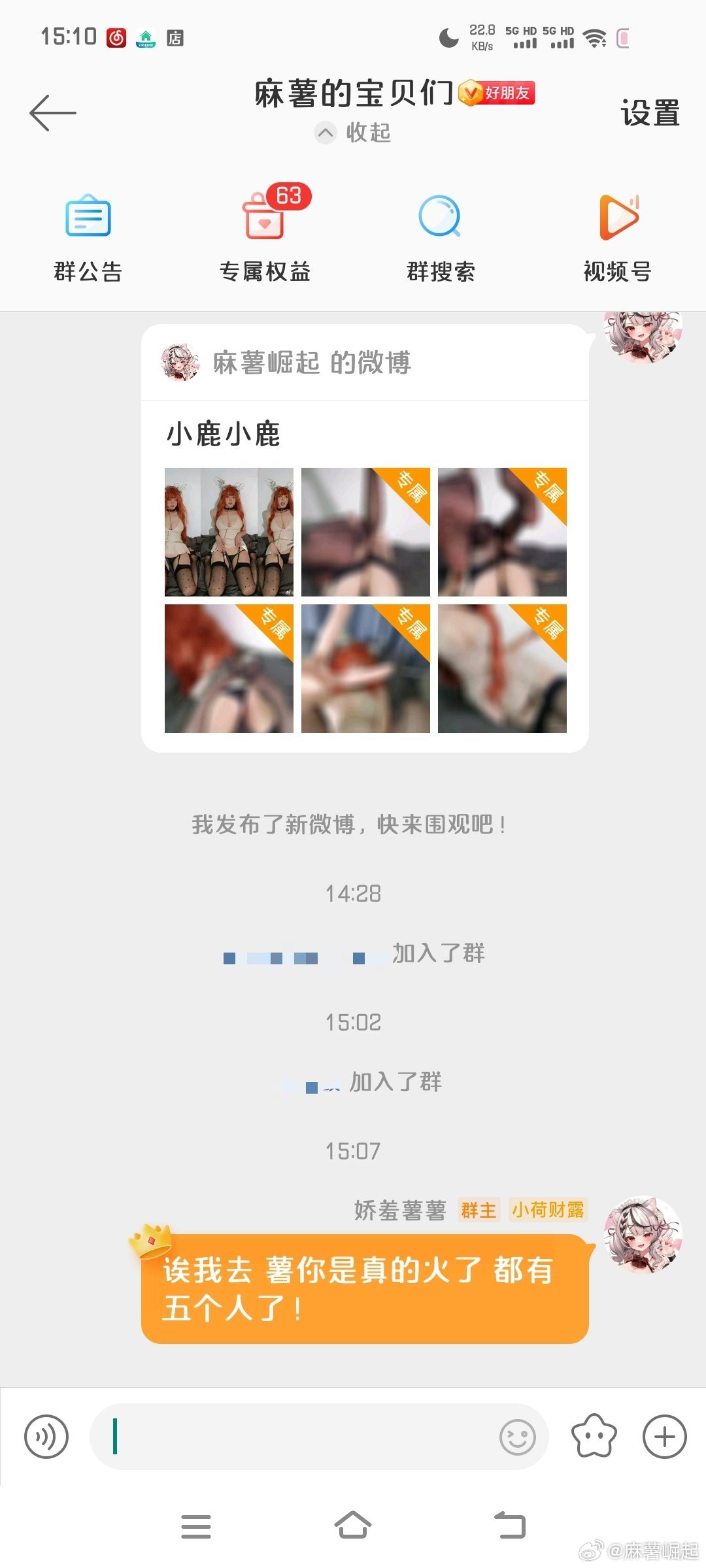Open the emoji smiley picker
Image resolution: width=706 pixels, height=1568 pixels.
pos(517,1437)
